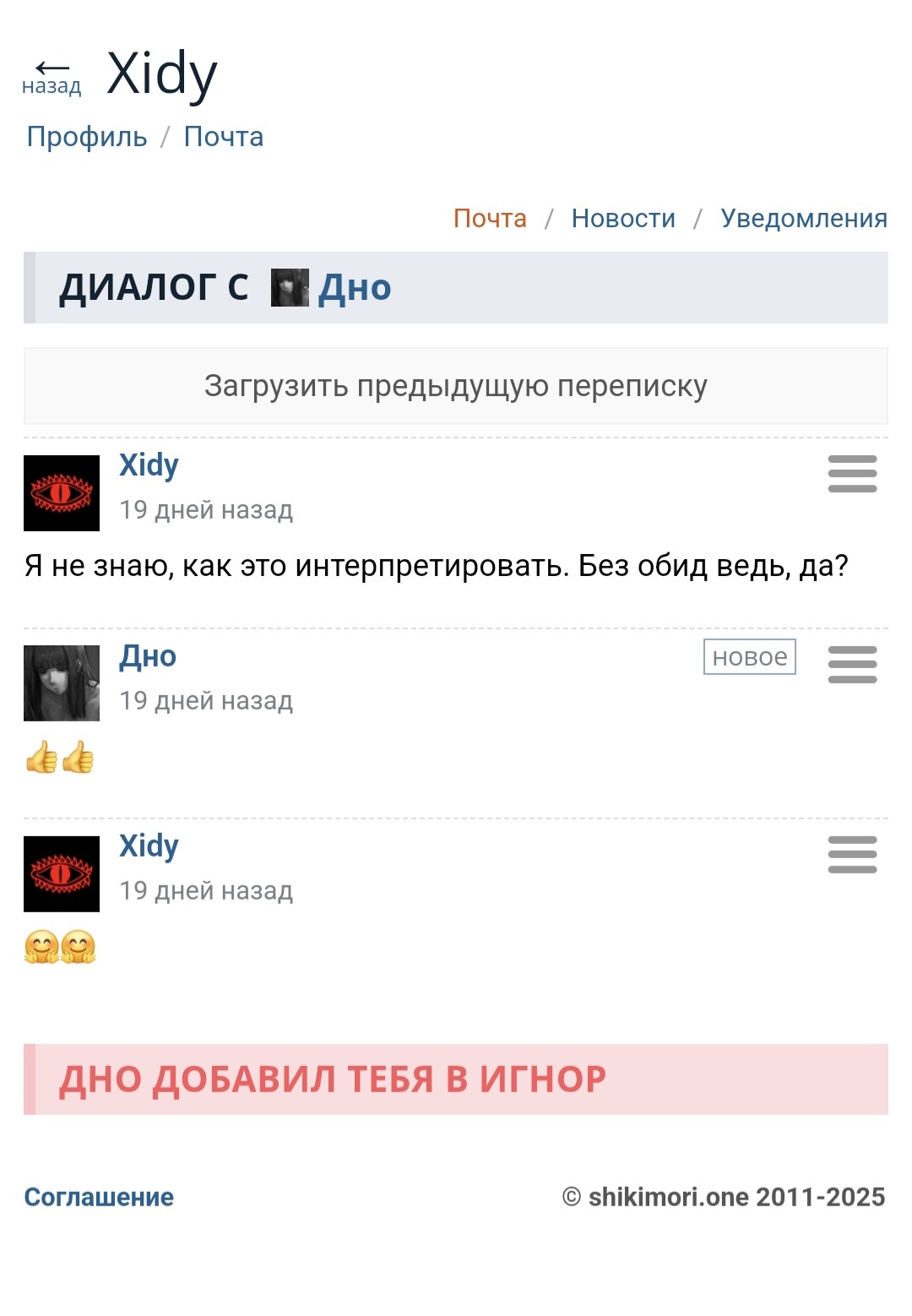Open the Соглашение footer link
The height and width of the screenshot is (1316, 912).
coord(99,1197)
